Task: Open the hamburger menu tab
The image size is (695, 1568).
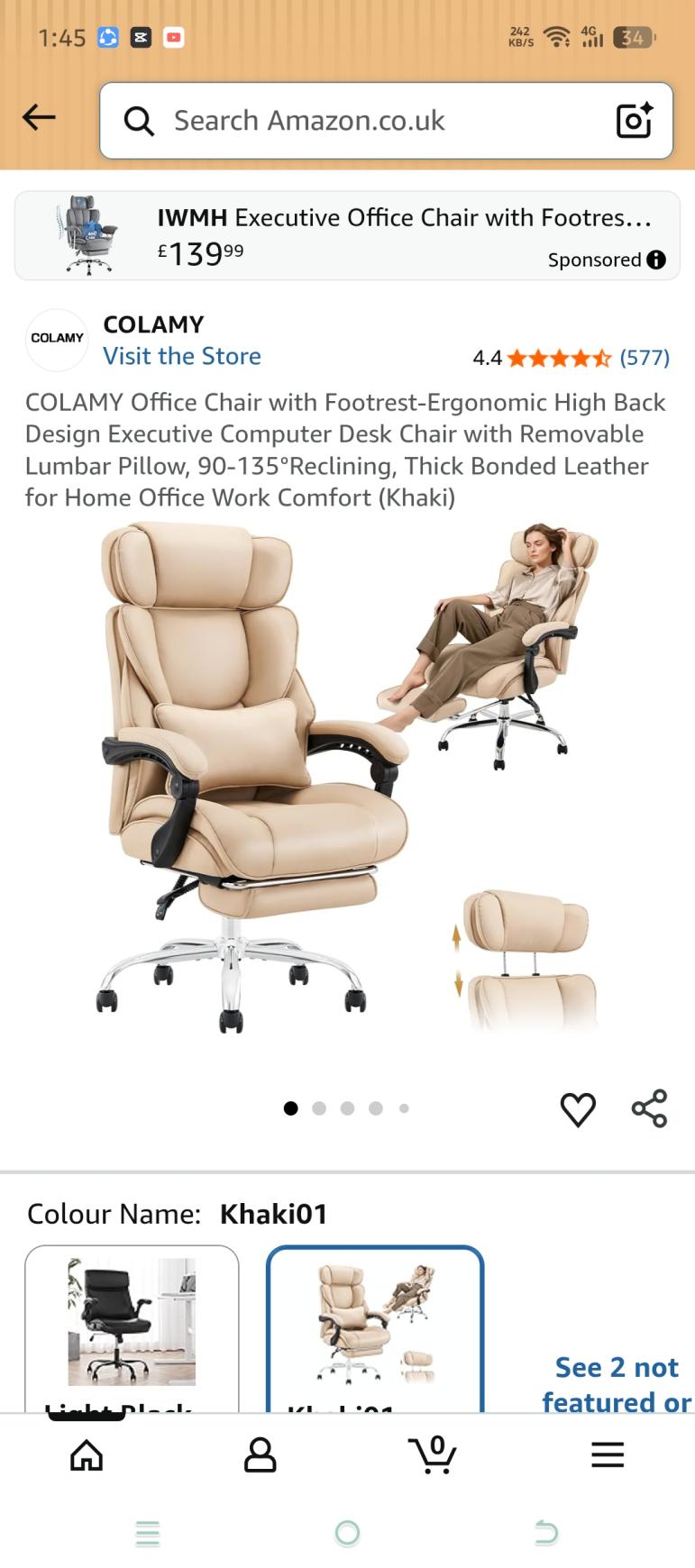Action: pyautogui.click(x=607, y=1454)
